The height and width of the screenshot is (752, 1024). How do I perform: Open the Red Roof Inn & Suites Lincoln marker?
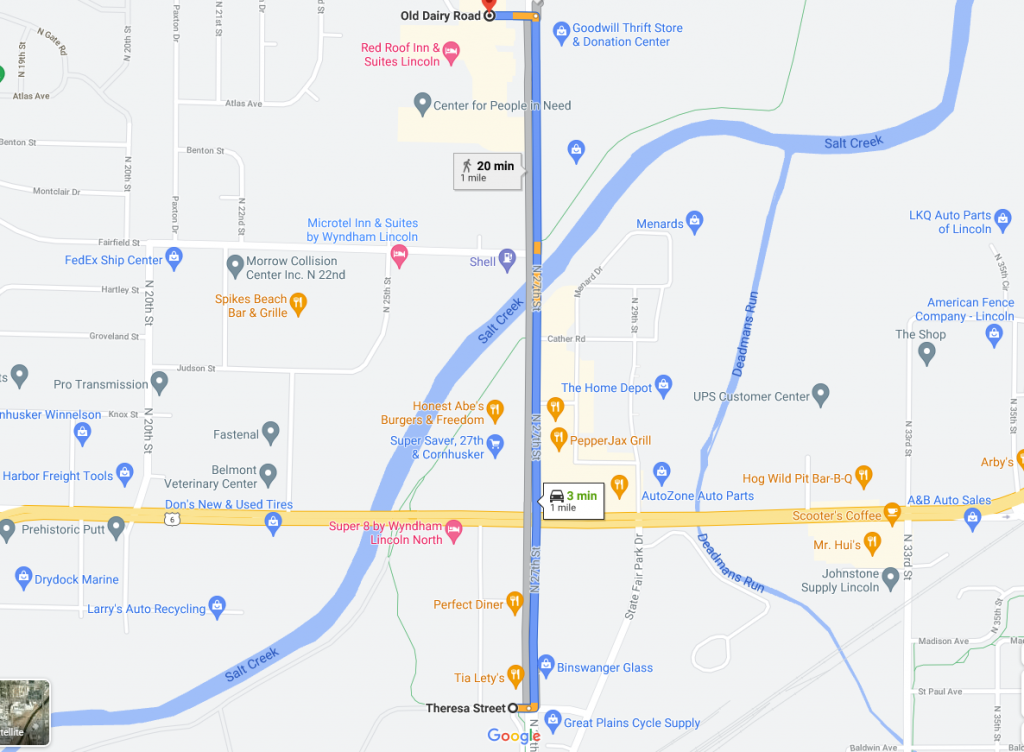click(451, 49)
